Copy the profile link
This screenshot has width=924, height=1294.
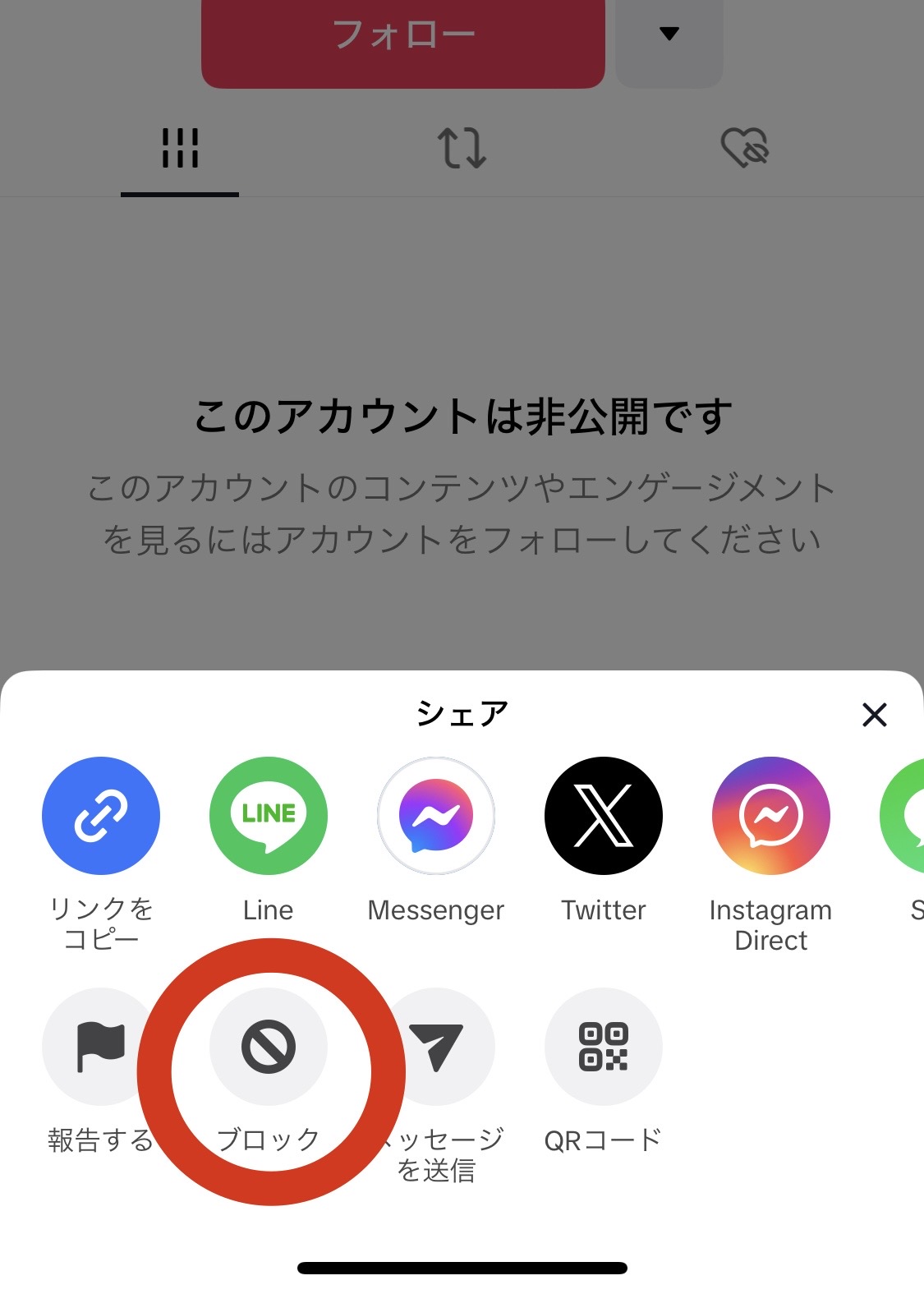tap(101, 816)
